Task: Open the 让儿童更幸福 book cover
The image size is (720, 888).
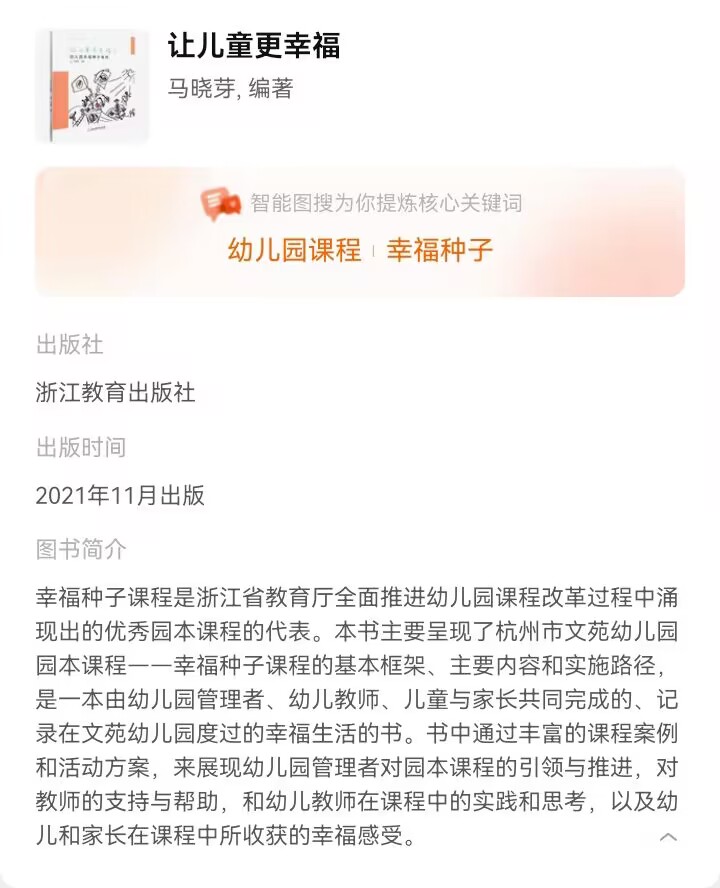Action: point(92,84)
